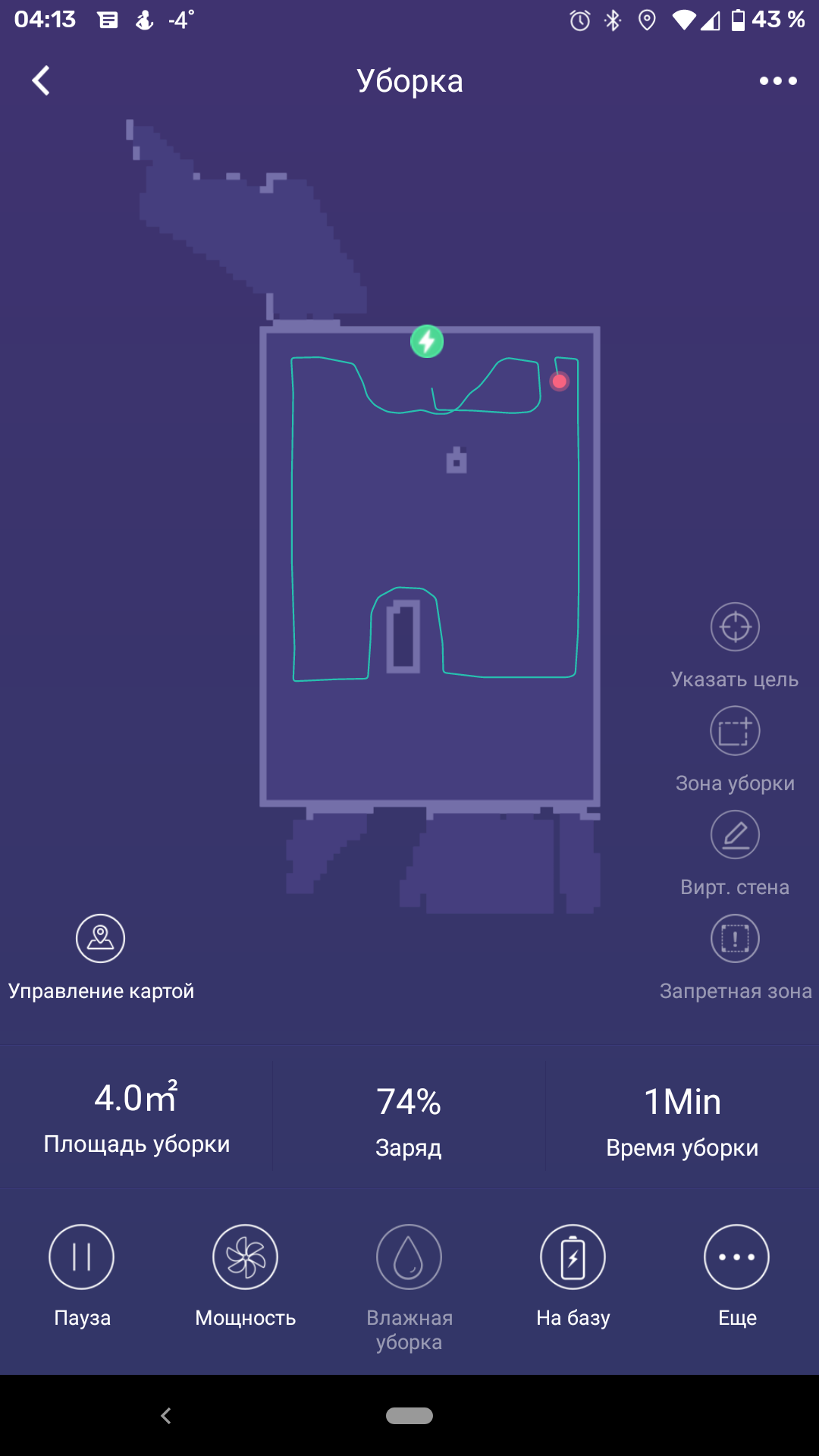This screenshot has height=1456, width=819.
Task: Open the top overflow menu
Action: pos(778,80)
